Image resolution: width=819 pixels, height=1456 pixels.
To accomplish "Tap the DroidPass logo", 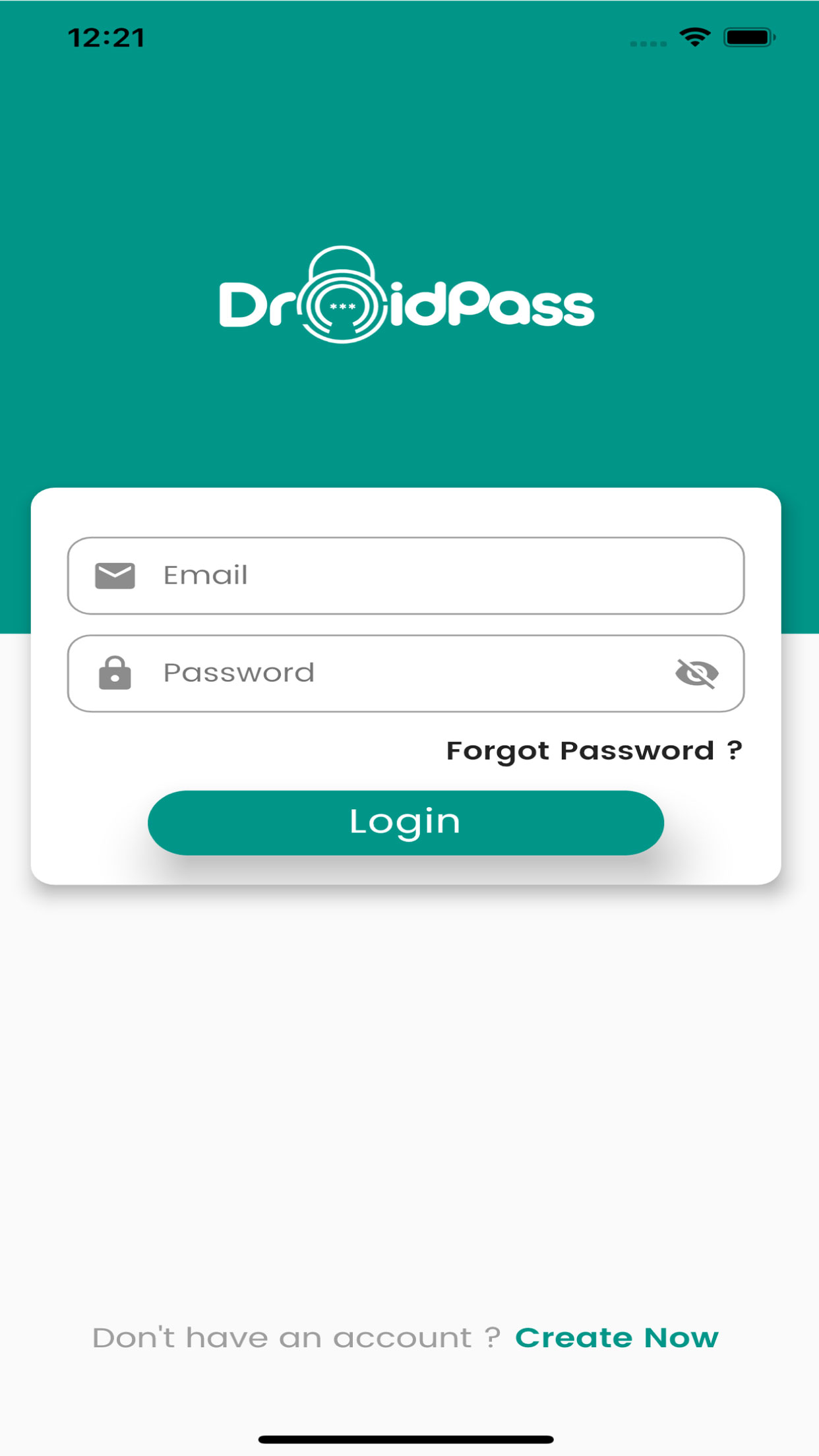I will [x=408, y=303].
